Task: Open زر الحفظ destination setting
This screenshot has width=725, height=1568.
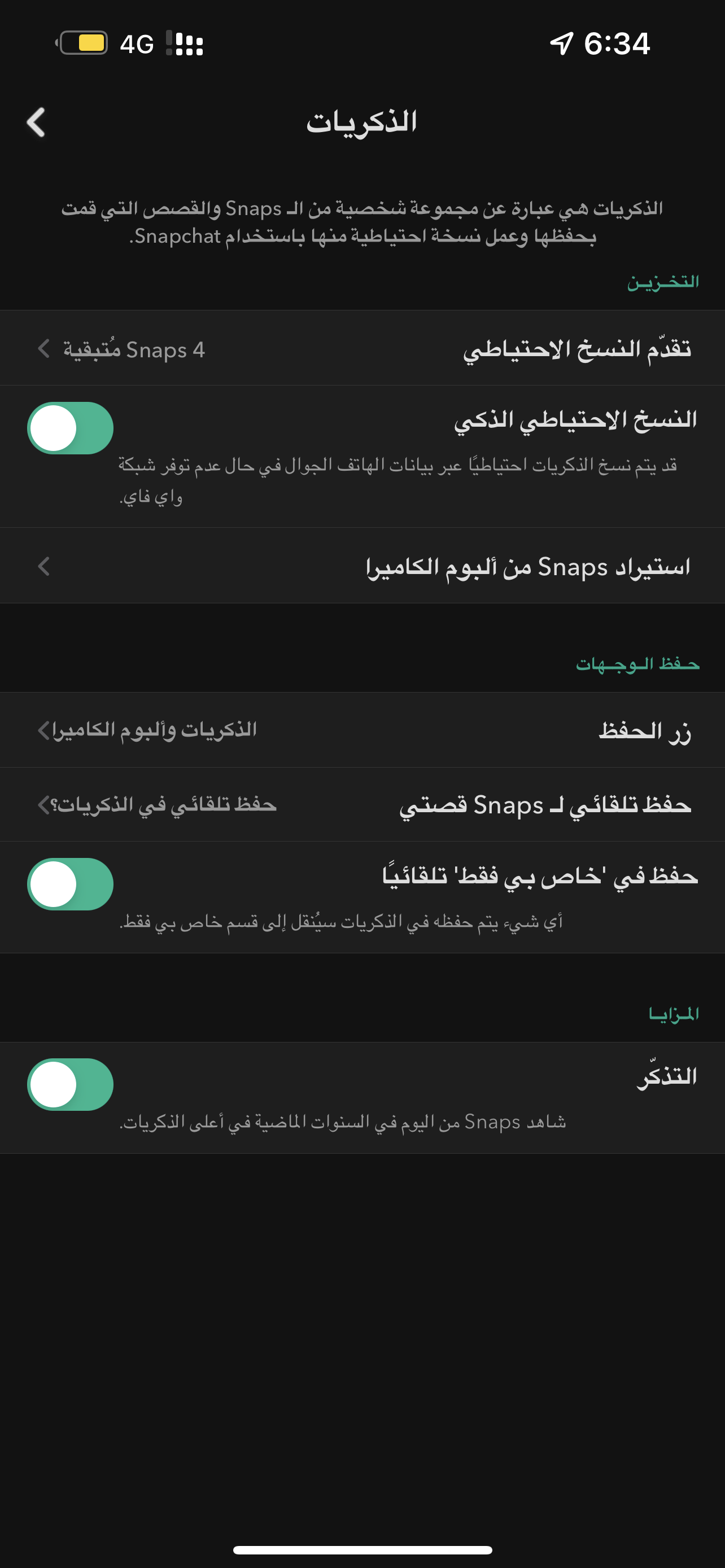Action: click(362, 730)
